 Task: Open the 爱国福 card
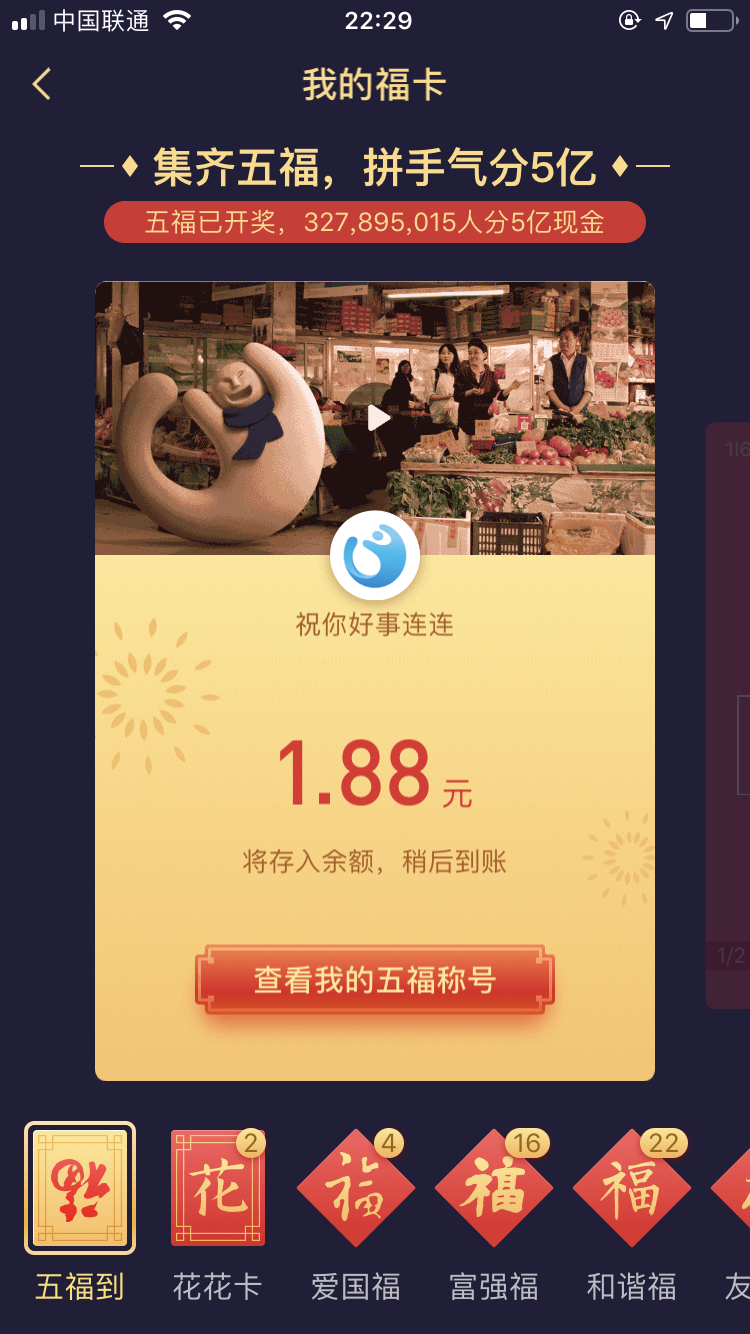point(356,1188)
